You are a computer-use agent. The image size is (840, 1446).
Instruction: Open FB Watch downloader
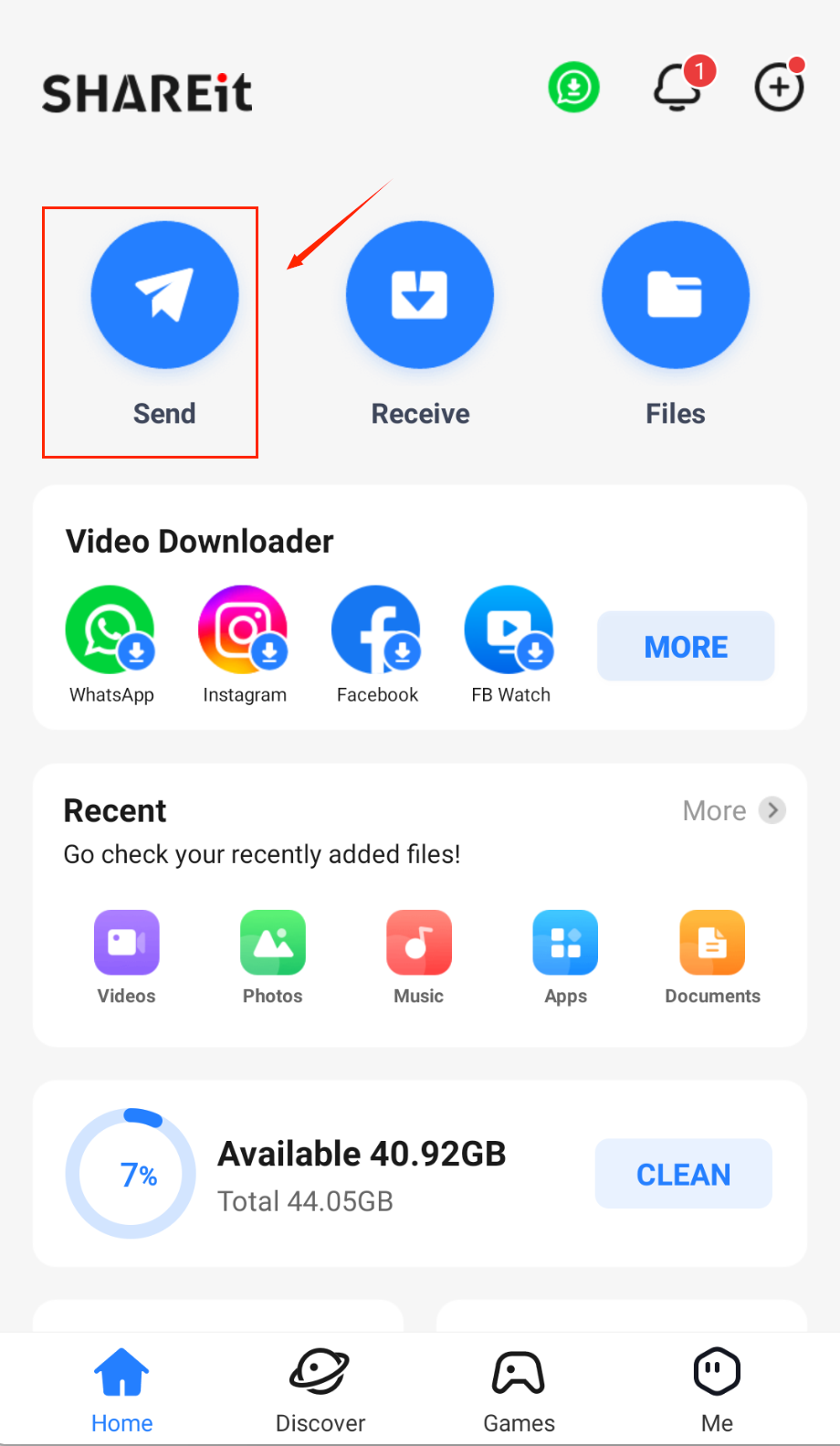pyautogui.click(x=509, y=630)
